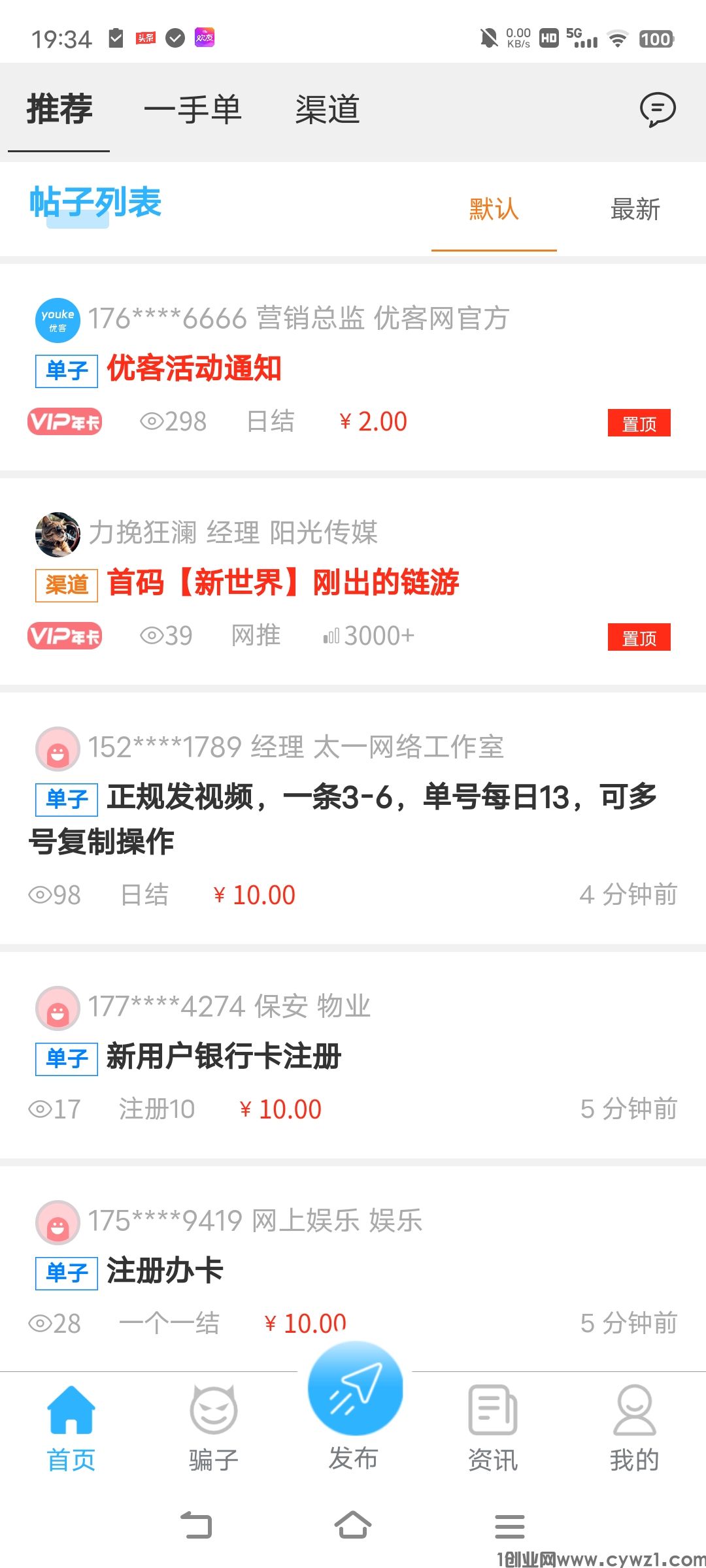This screenshot has height=1568, width=706.
Task: Select the 默认 sorting tab
Action: [494, 210]
